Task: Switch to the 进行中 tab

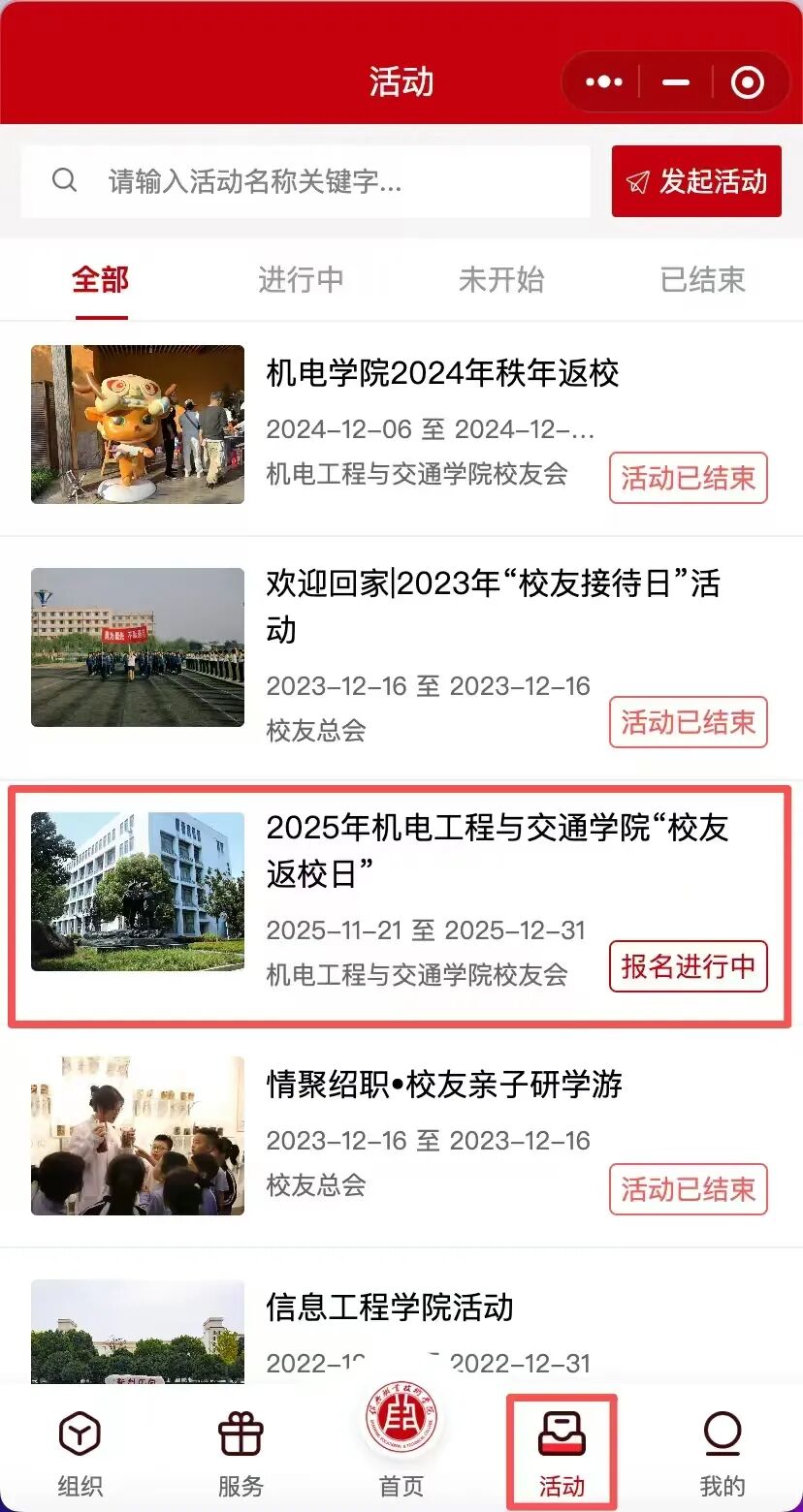Action: pos(301,280)
